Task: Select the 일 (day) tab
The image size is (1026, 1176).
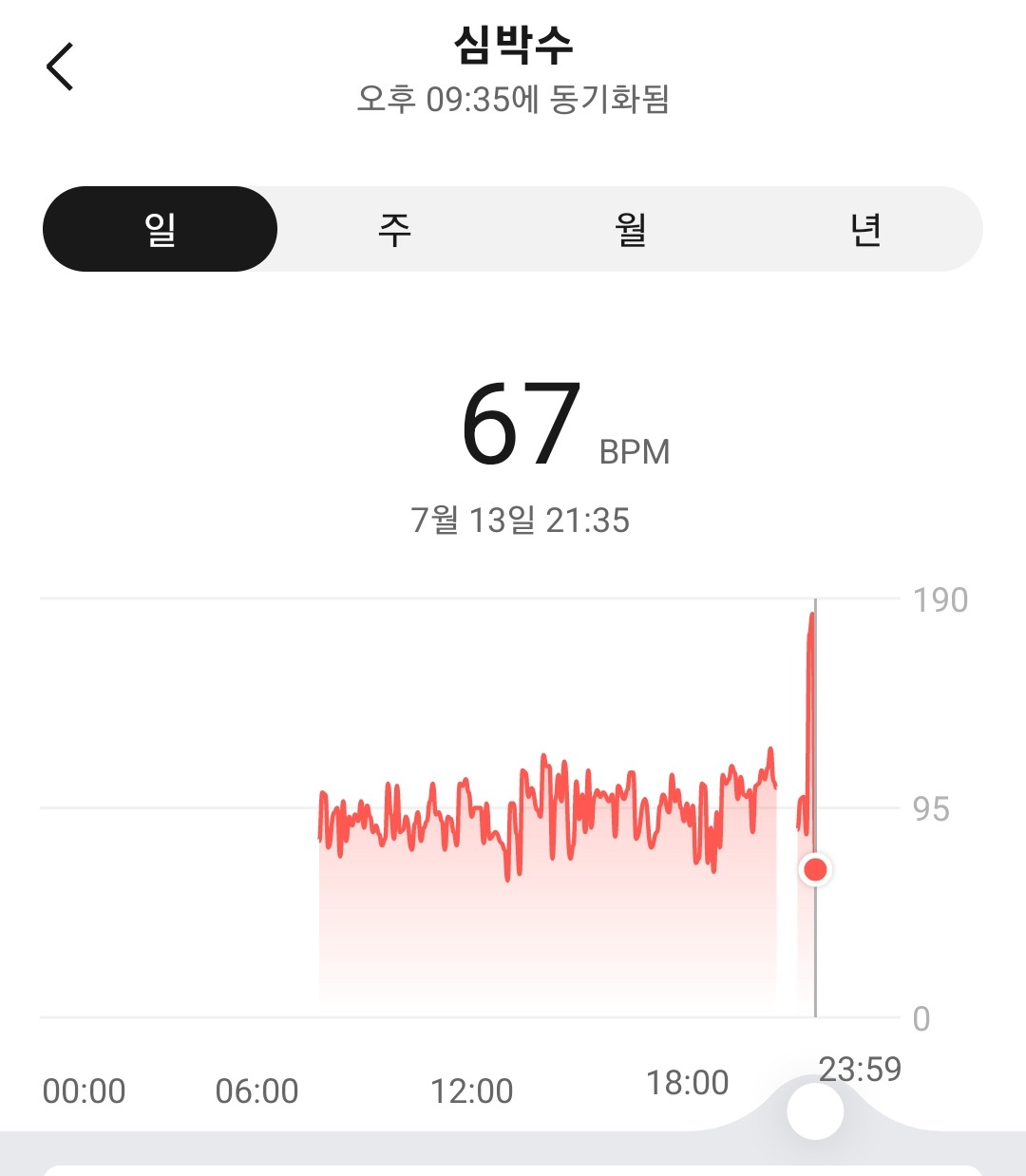Action: (160, 229)
